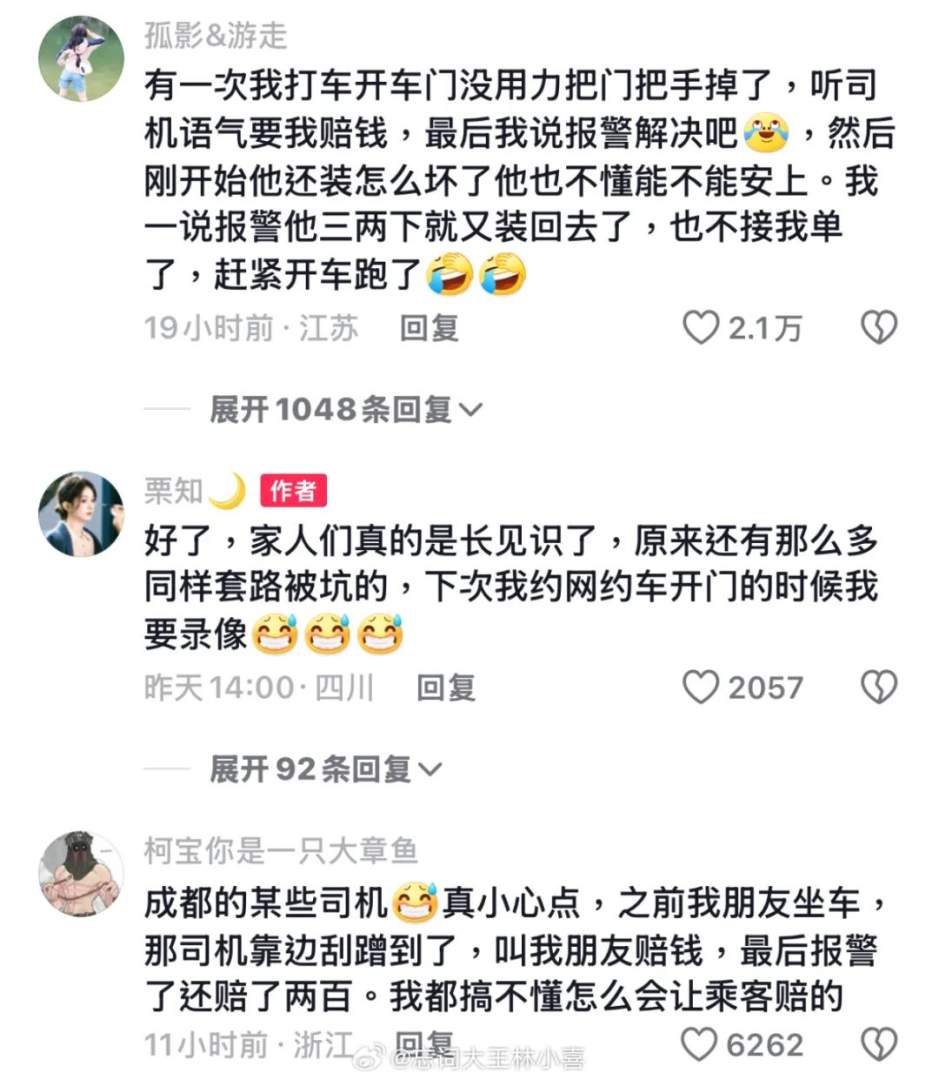This screenshot has width=939, height=1080.
Task: Expand the 1048 replies
Action: tap(345, 409)
